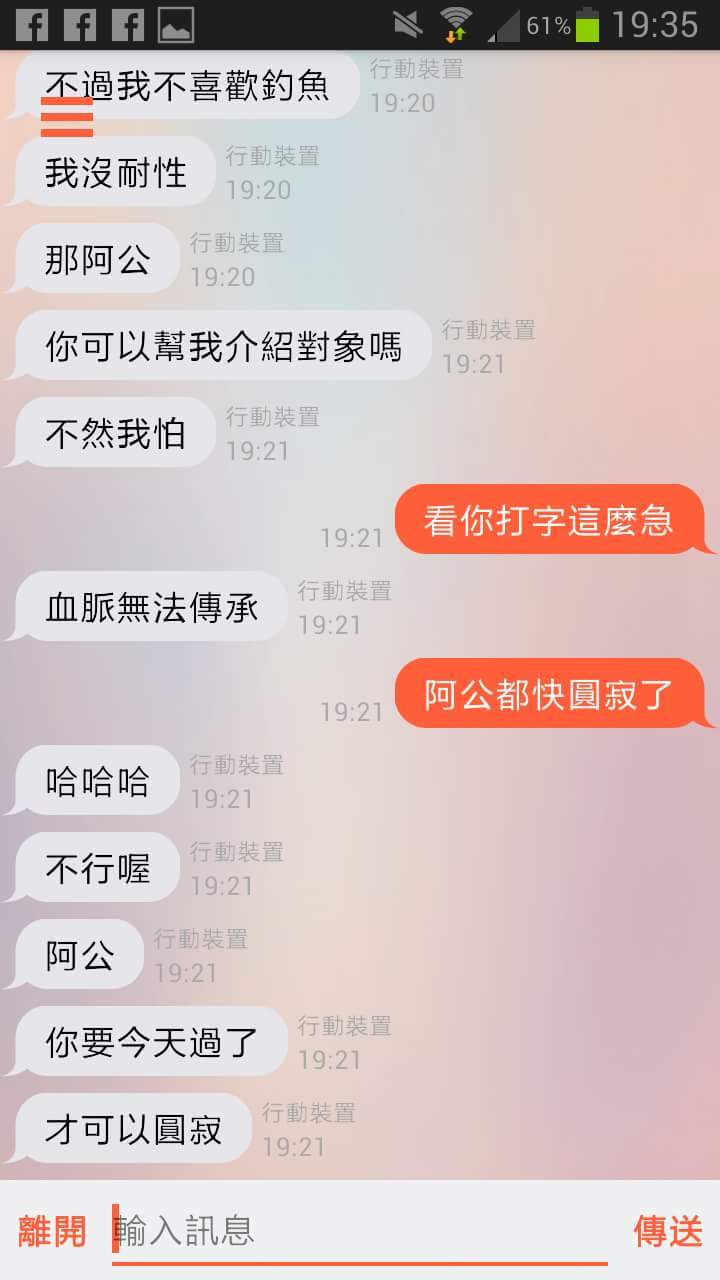Focus the 輸入訊息 message field
The image size is (720, 1280).
[x=360, y=1230]
